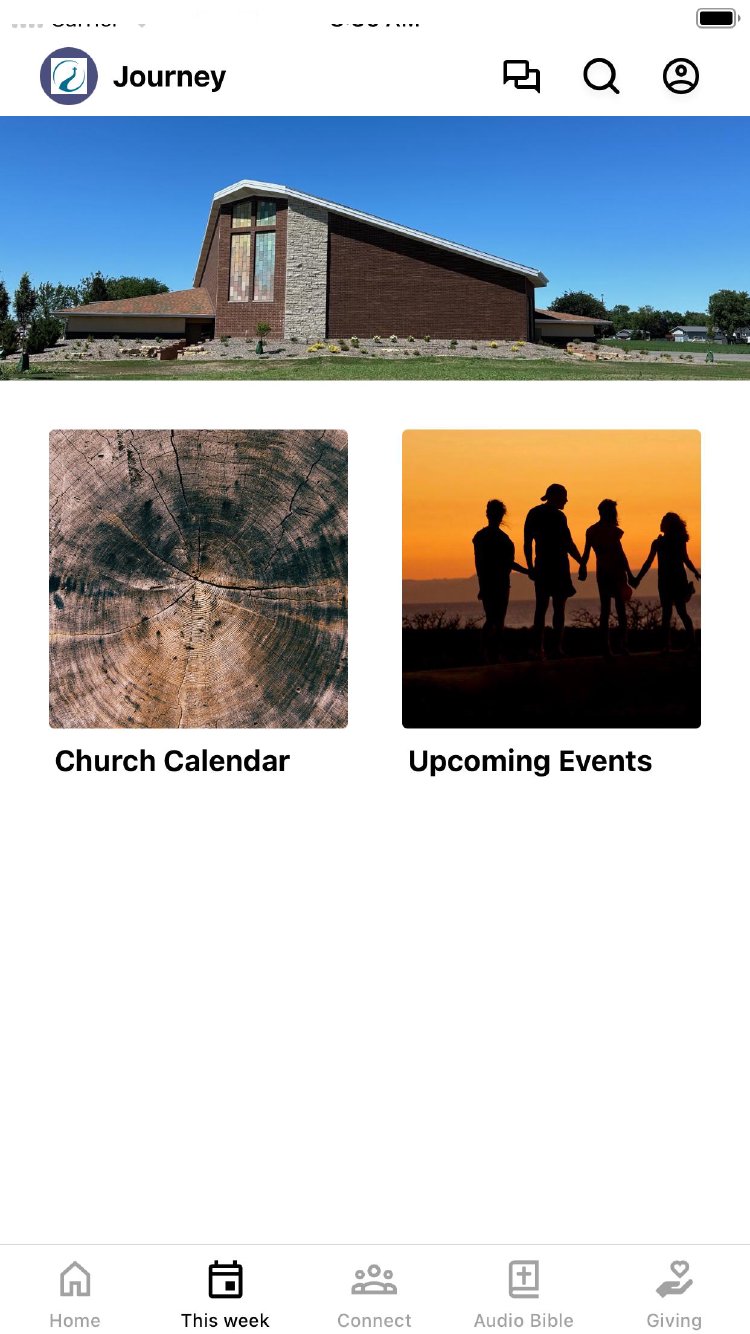Open the user profile icon

coord(681,77)
